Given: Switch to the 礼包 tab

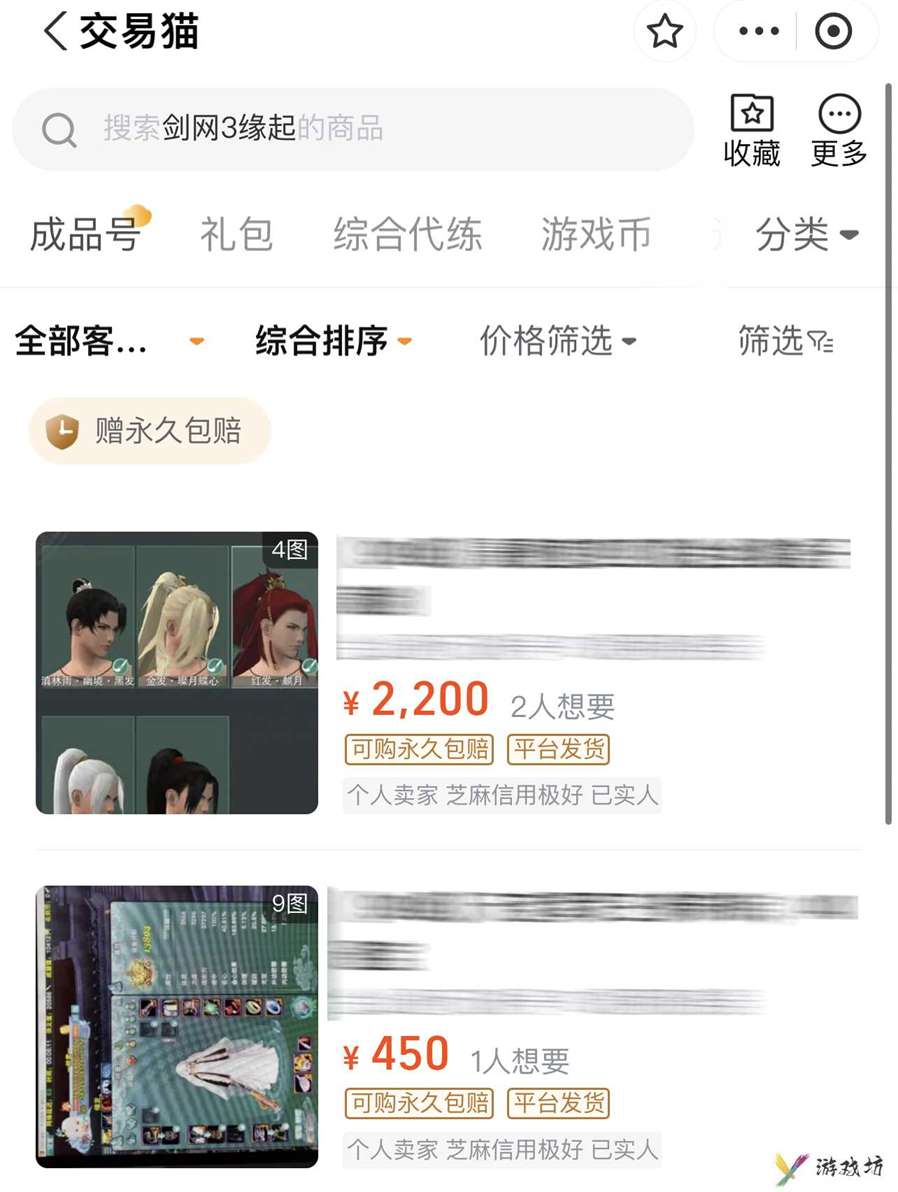Looking at the screenshot, I should [x=236, y=235].
